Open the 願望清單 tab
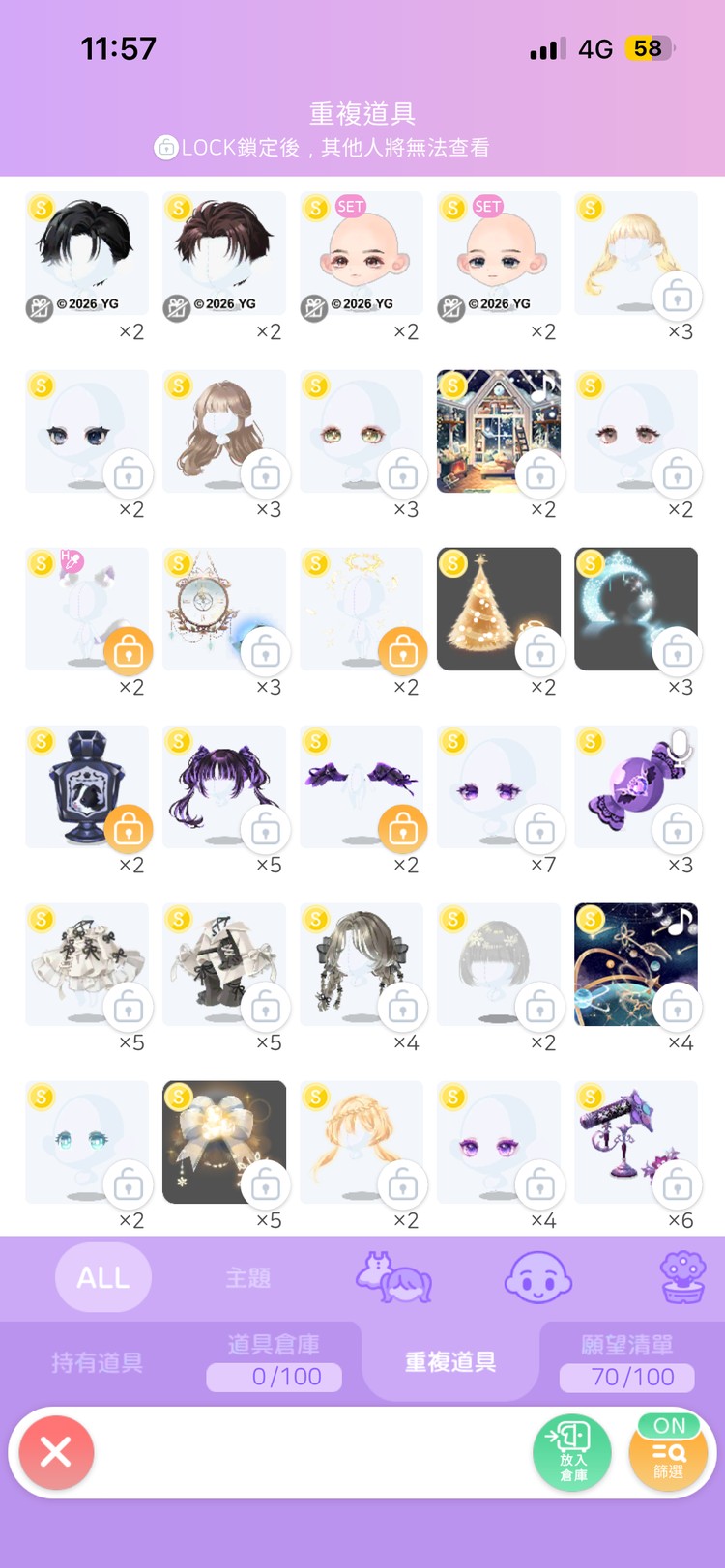This screenshot has width=725, height=1568. tap(626, 1362)
